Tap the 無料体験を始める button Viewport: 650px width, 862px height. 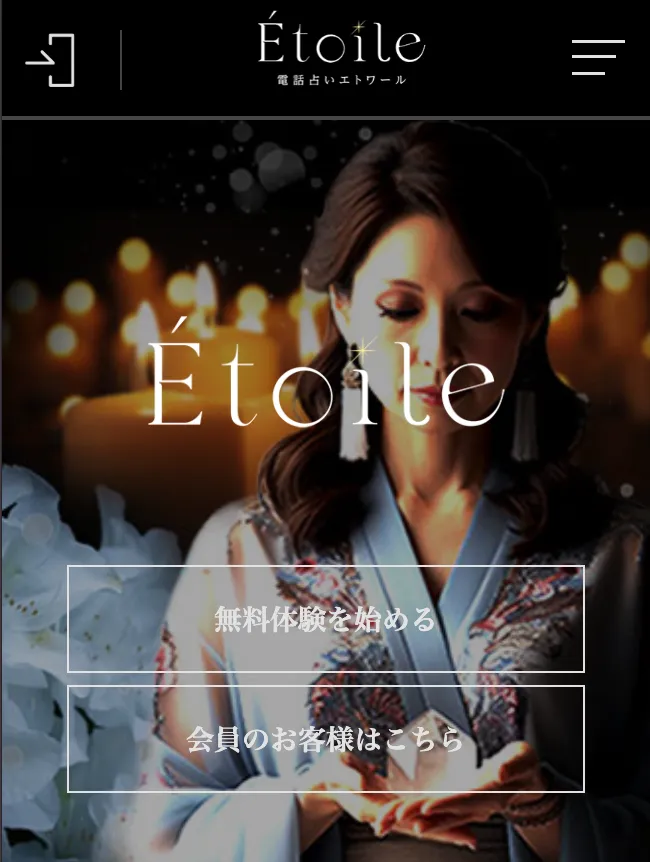325,619
